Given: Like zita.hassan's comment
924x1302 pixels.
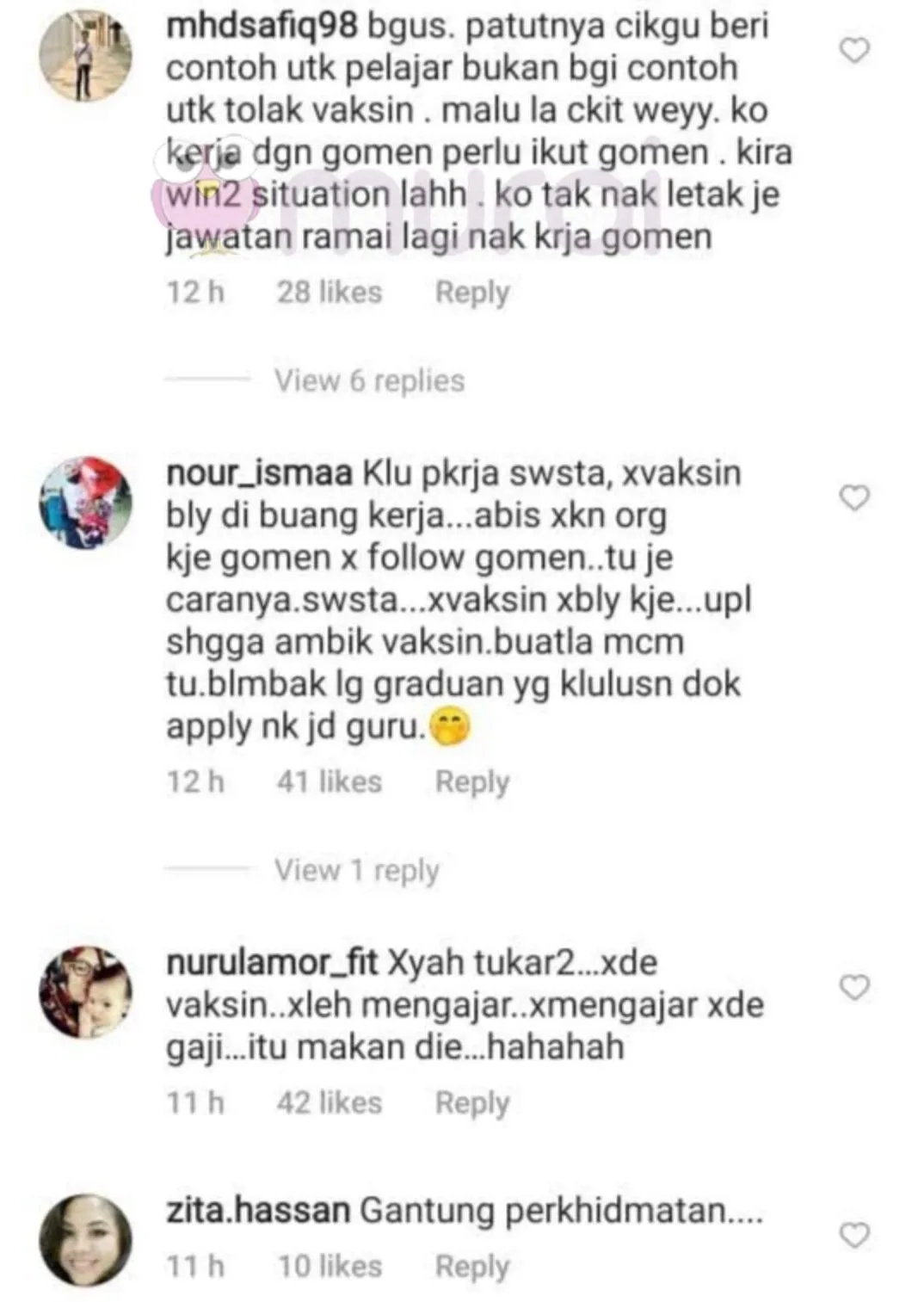Looking at the screenshot, I should 853,1235.
